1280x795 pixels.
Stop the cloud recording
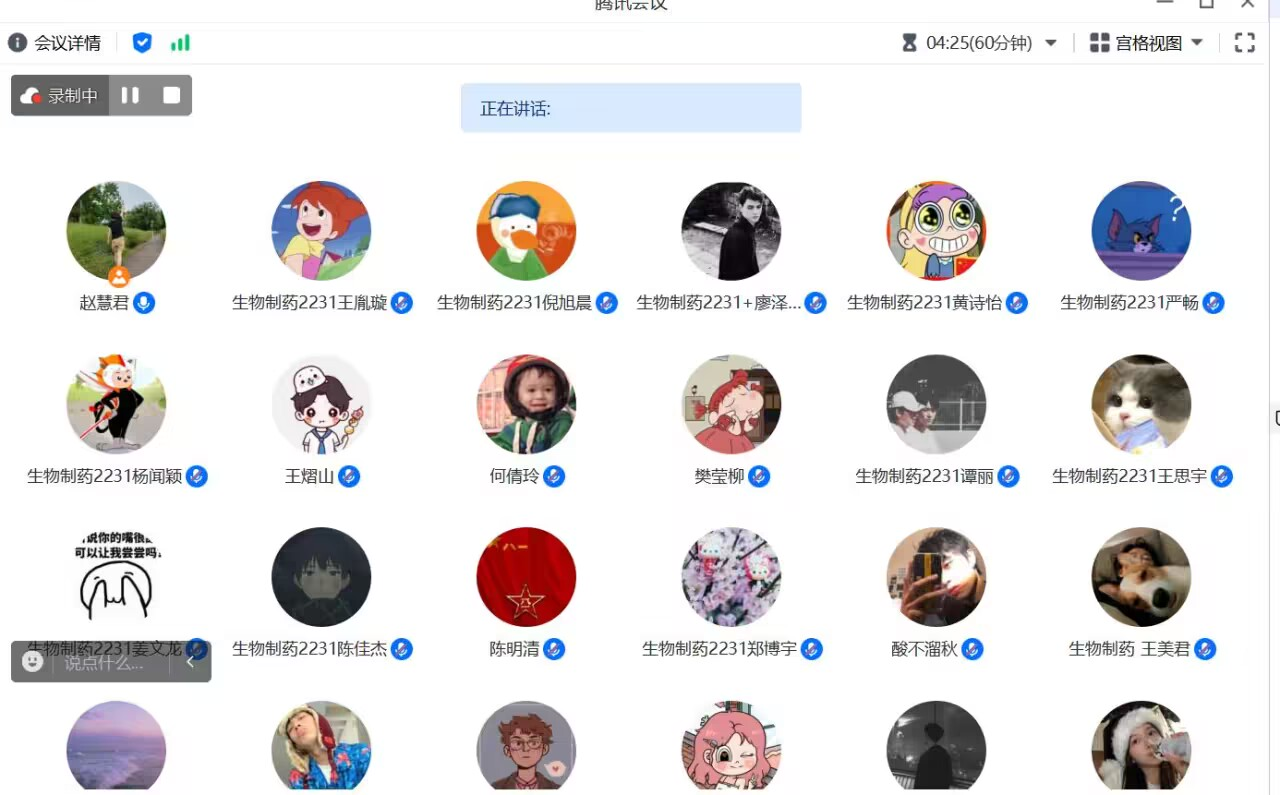point(172,95)
